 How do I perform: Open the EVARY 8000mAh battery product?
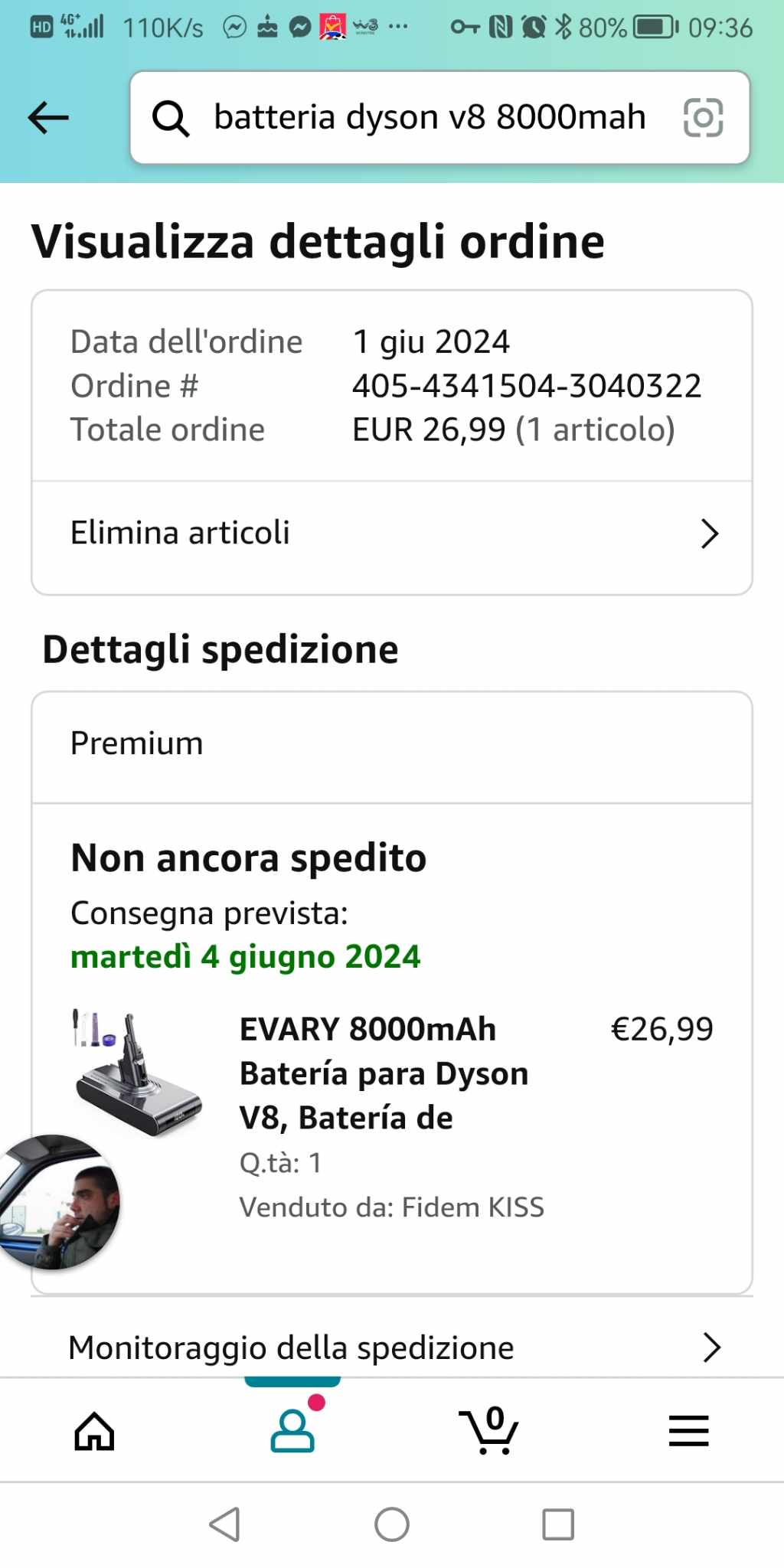(383, 1073)
